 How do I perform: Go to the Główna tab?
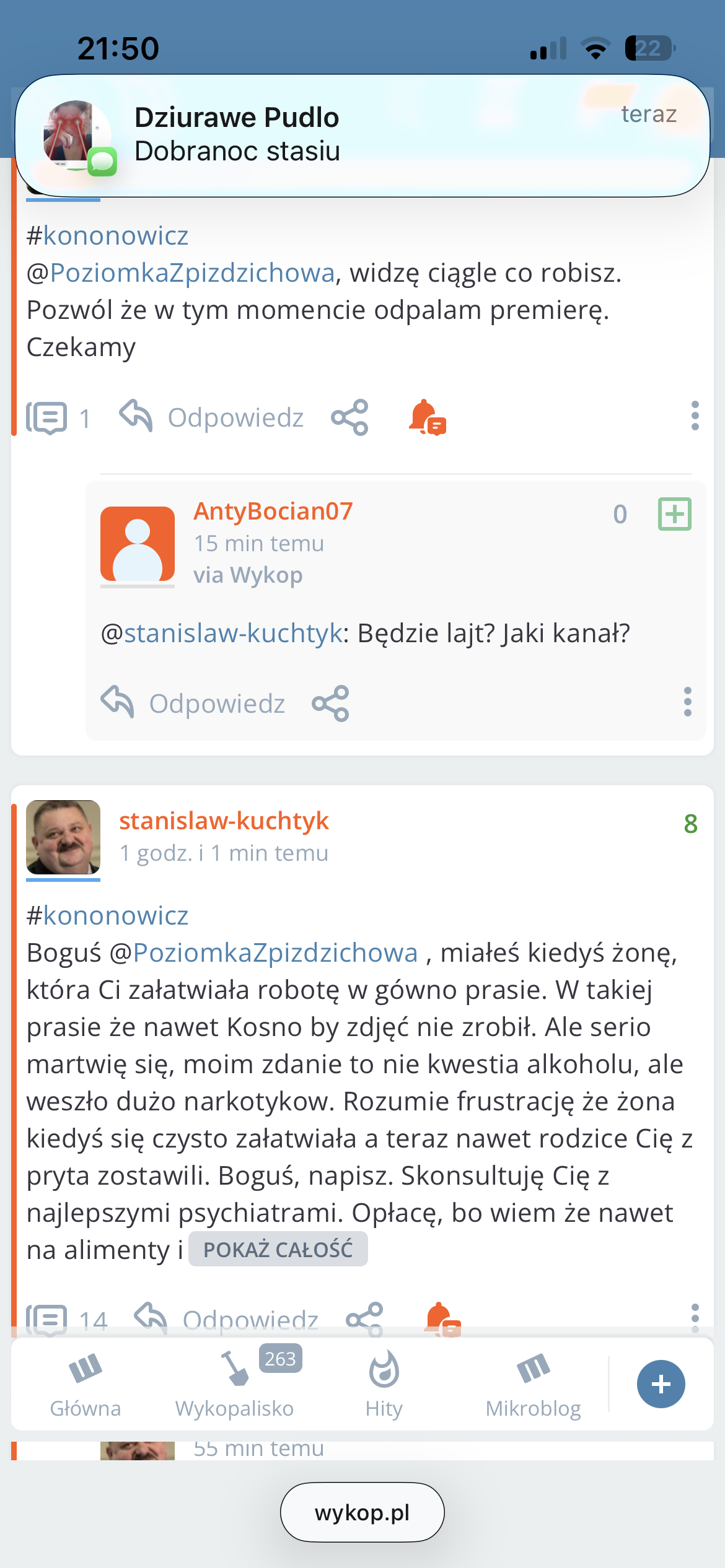(x=86, y=1384)
